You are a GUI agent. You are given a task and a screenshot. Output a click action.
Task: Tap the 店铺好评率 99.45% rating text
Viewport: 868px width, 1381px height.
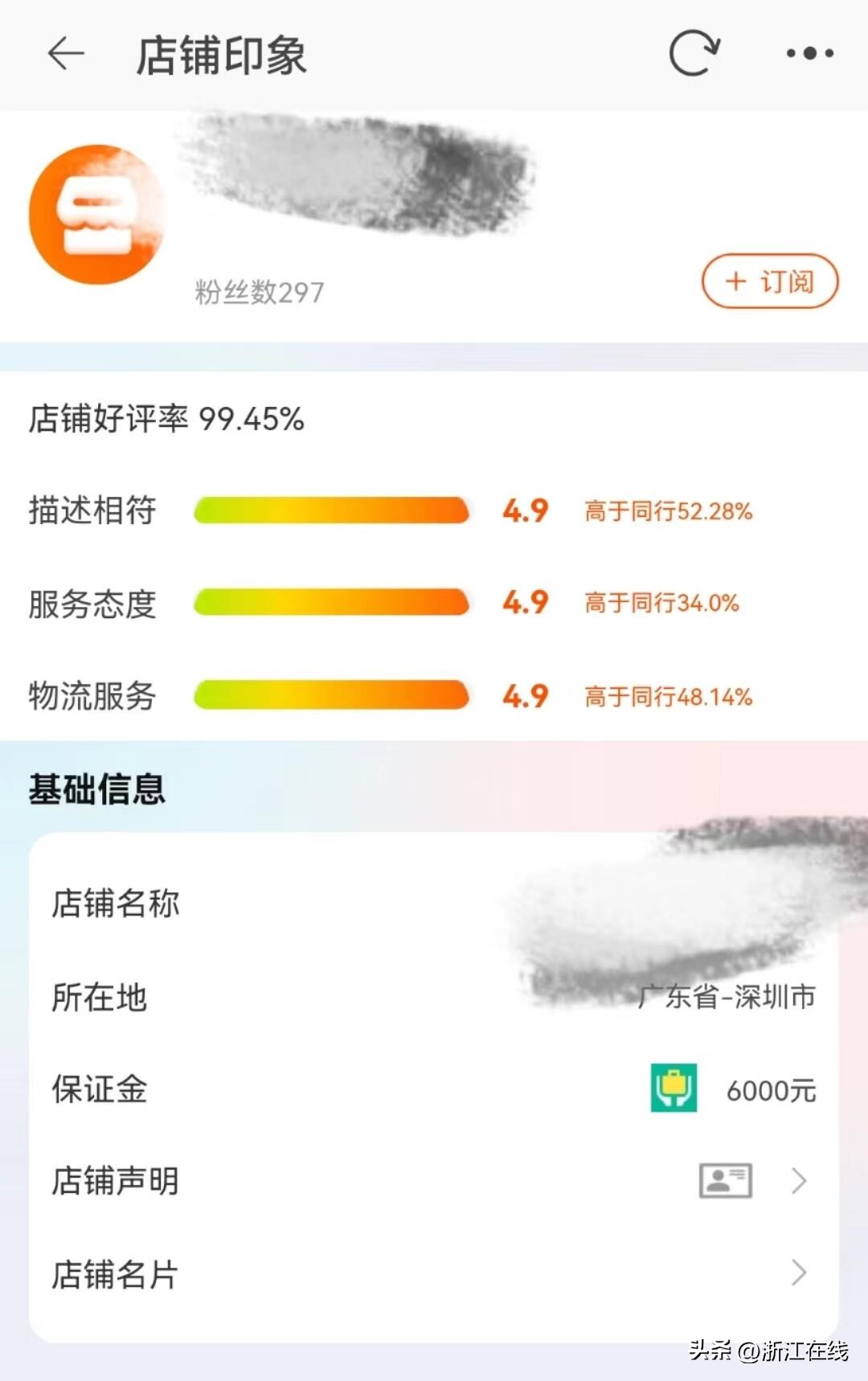pos(165,418)
